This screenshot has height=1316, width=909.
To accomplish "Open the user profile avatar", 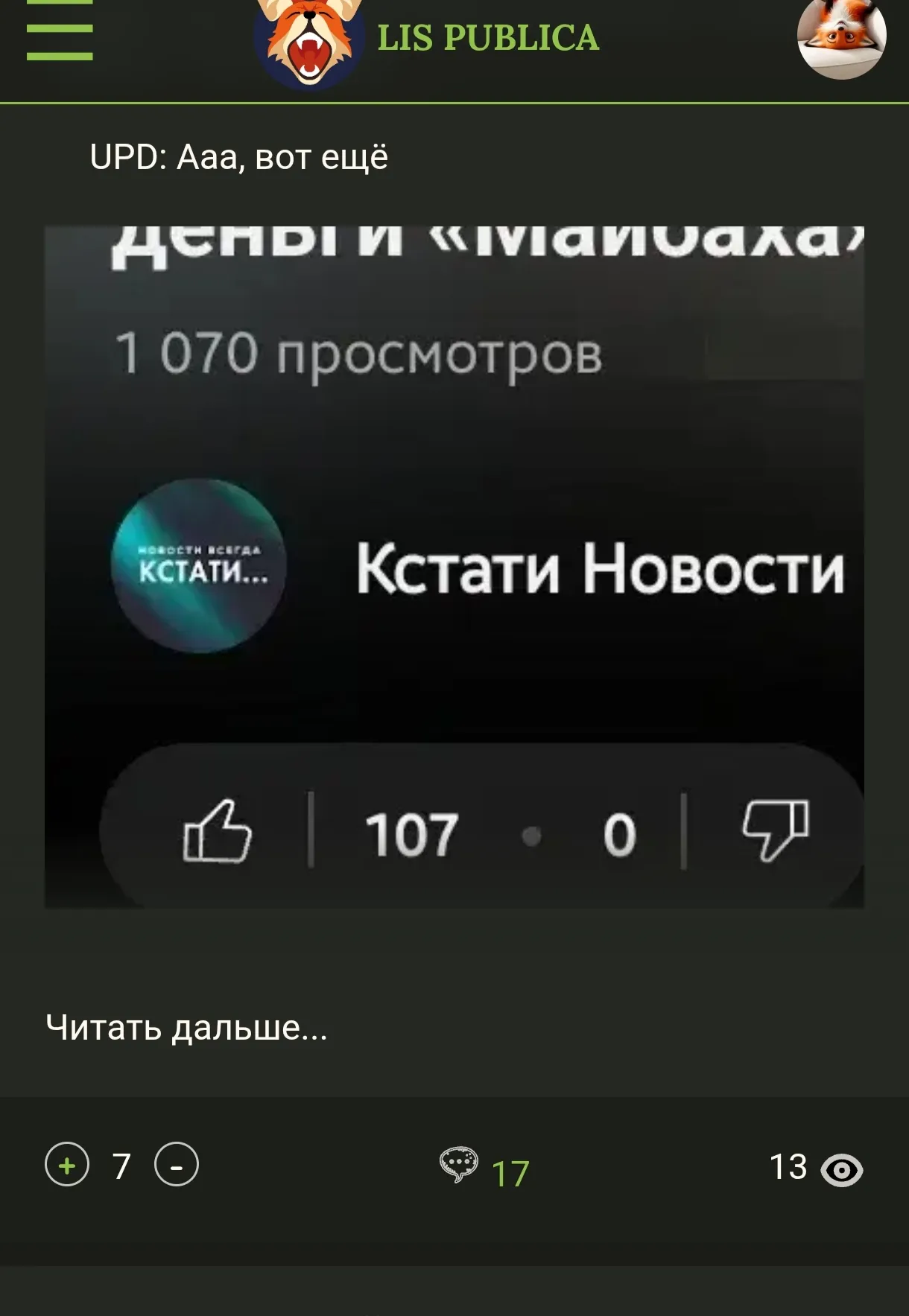I will (x=841, y=35).
